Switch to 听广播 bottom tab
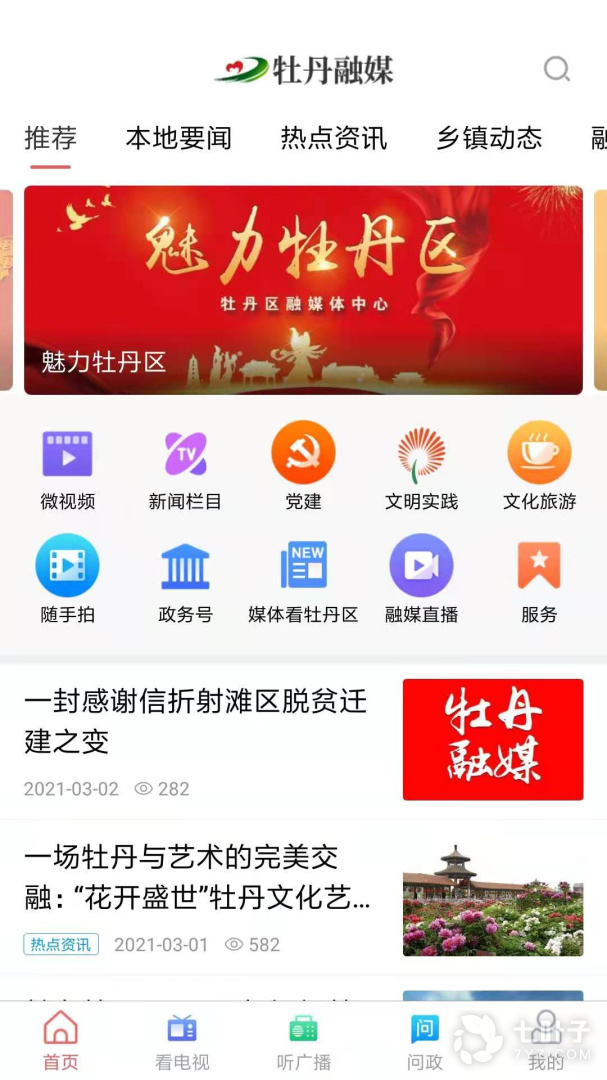This screenshot has width=607, height=1080. click(303, 1042)
